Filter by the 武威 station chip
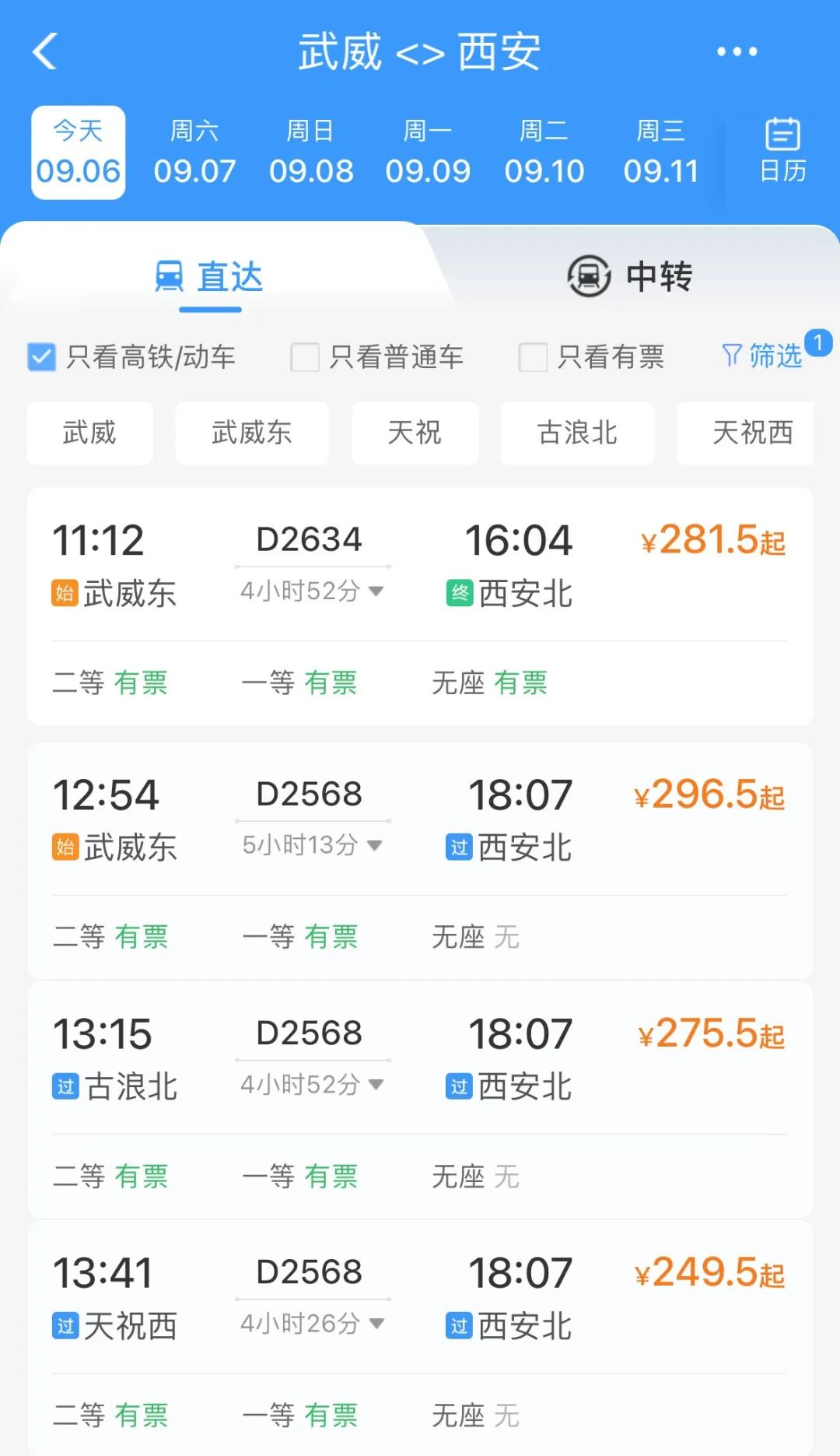The image size is (840, 1456). (89, 433)
